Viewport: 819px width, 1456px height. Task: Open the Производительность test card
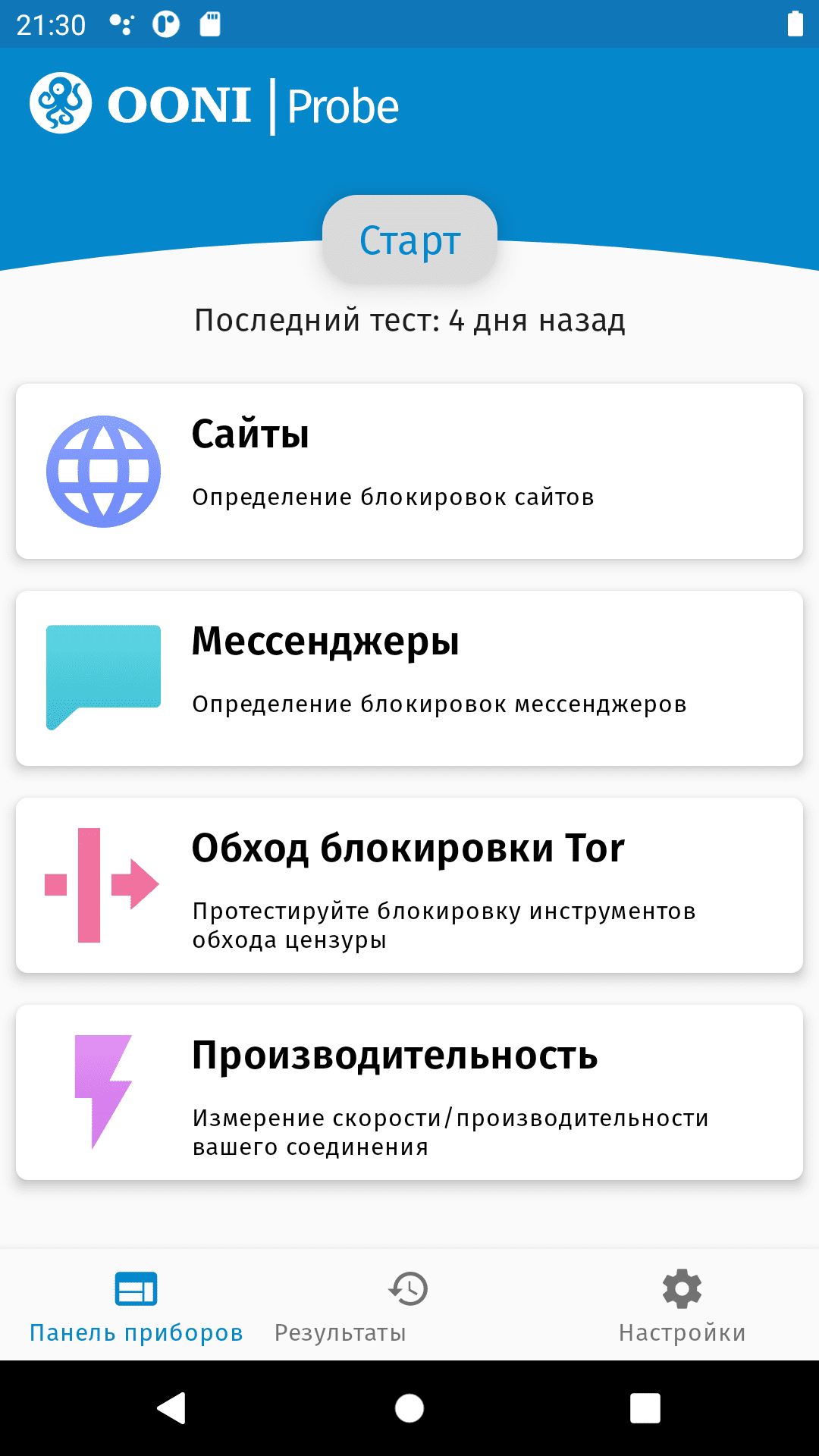pos(409,1092)
